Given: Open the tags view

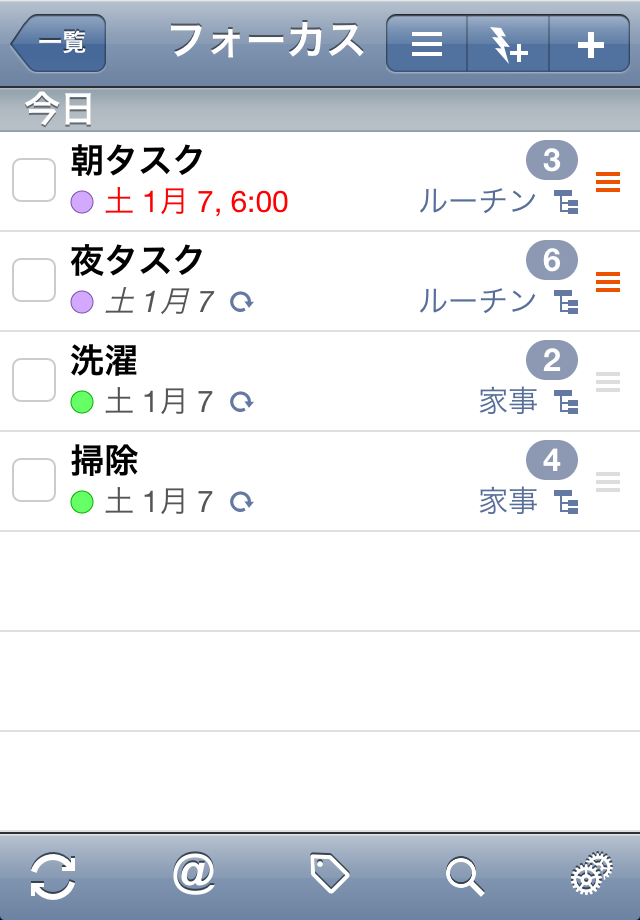Looking at the screenshot, I should click(329, 876).
